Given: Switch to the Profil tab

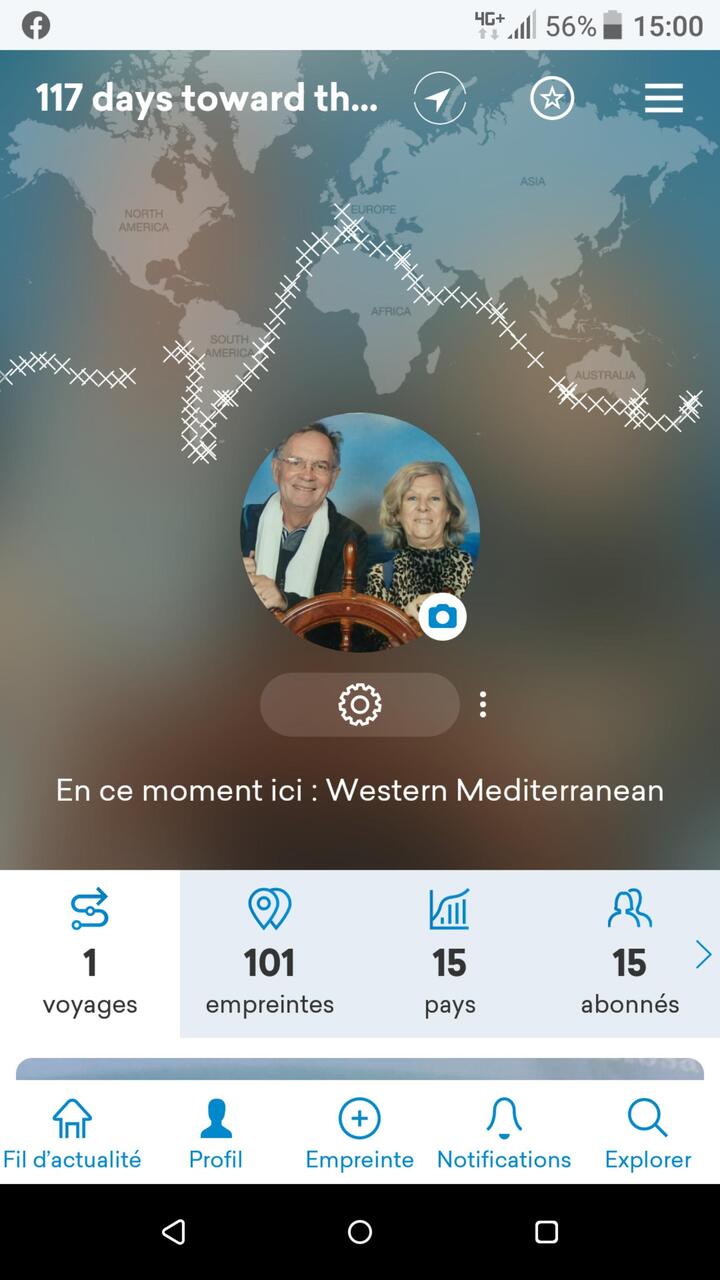Looking at the screenshot, I should [x=216, y=1133].
